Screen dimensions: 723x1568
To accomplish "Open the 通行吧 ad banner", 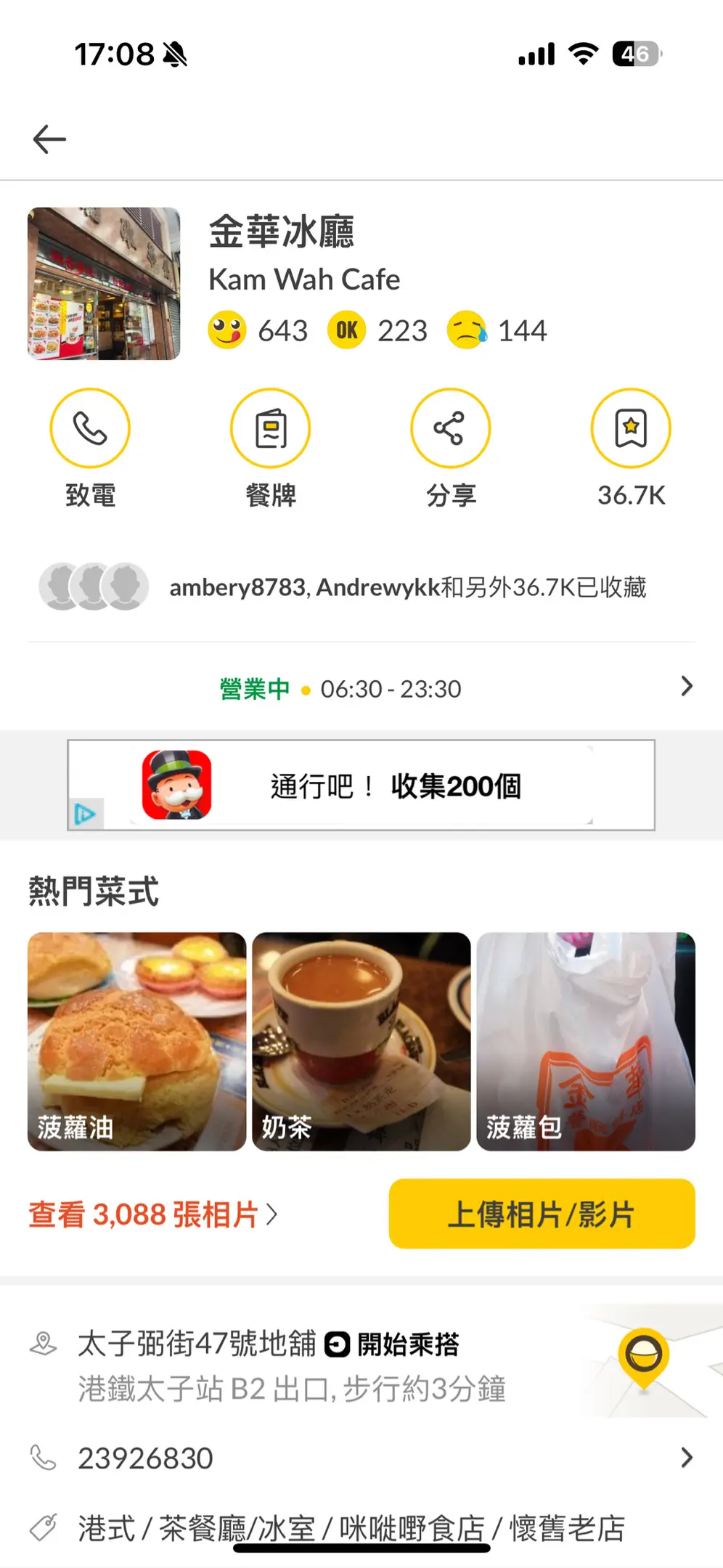I will click(x=361, y=785).
